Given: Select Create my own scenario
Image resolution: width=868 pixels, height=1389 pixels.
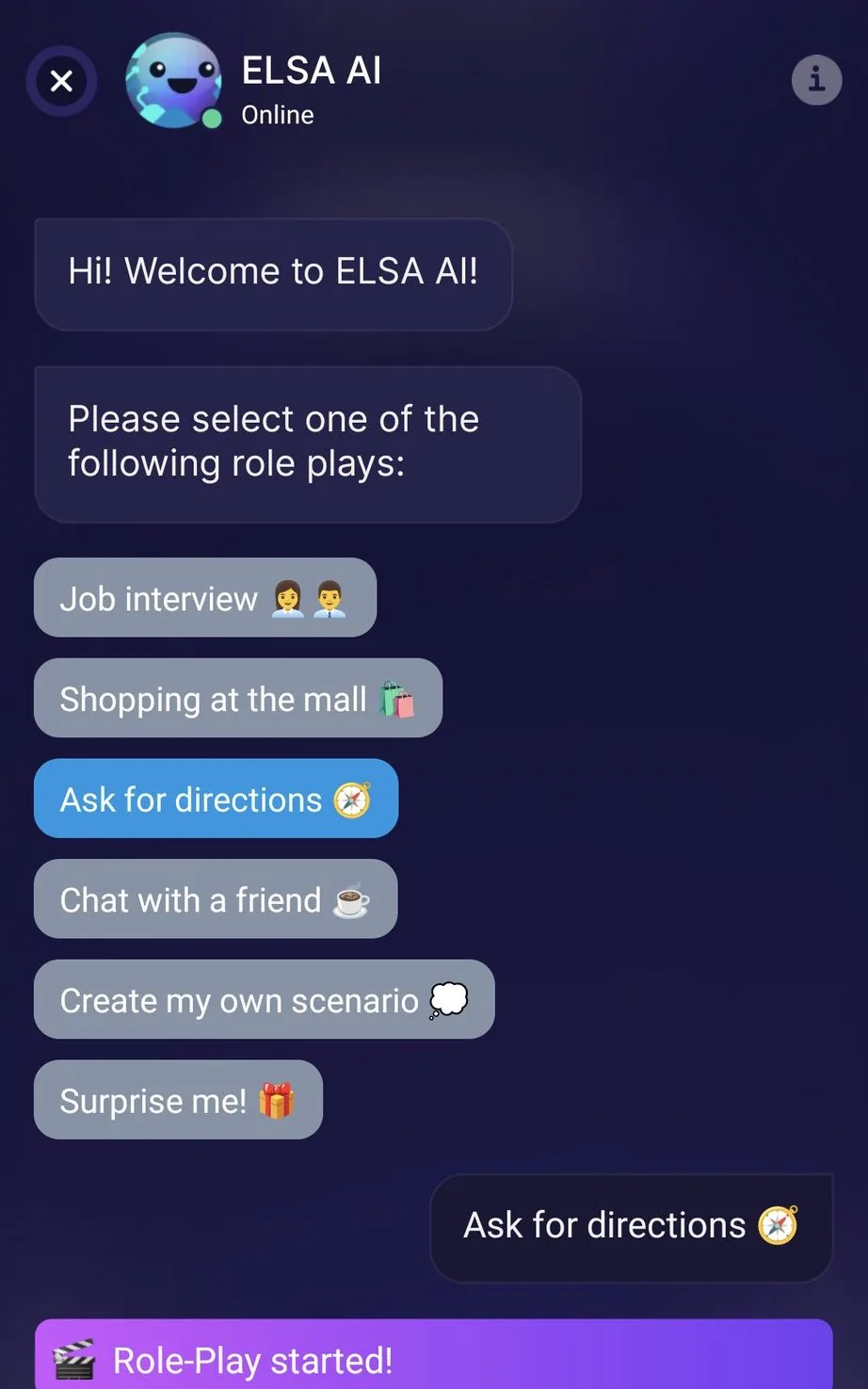Looking at the screenshot, I should pos(265,999).
